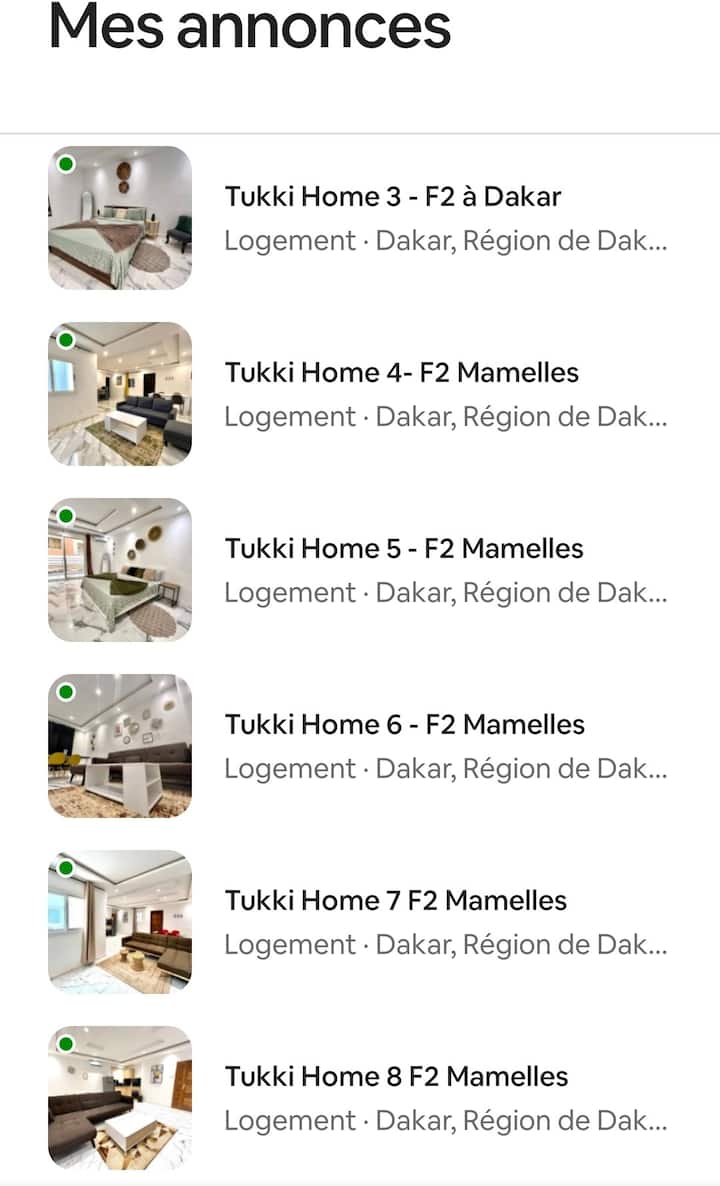
Task: Open the Tukki Home 3 - F2 à Dakar listing
Action: point(392,197)
